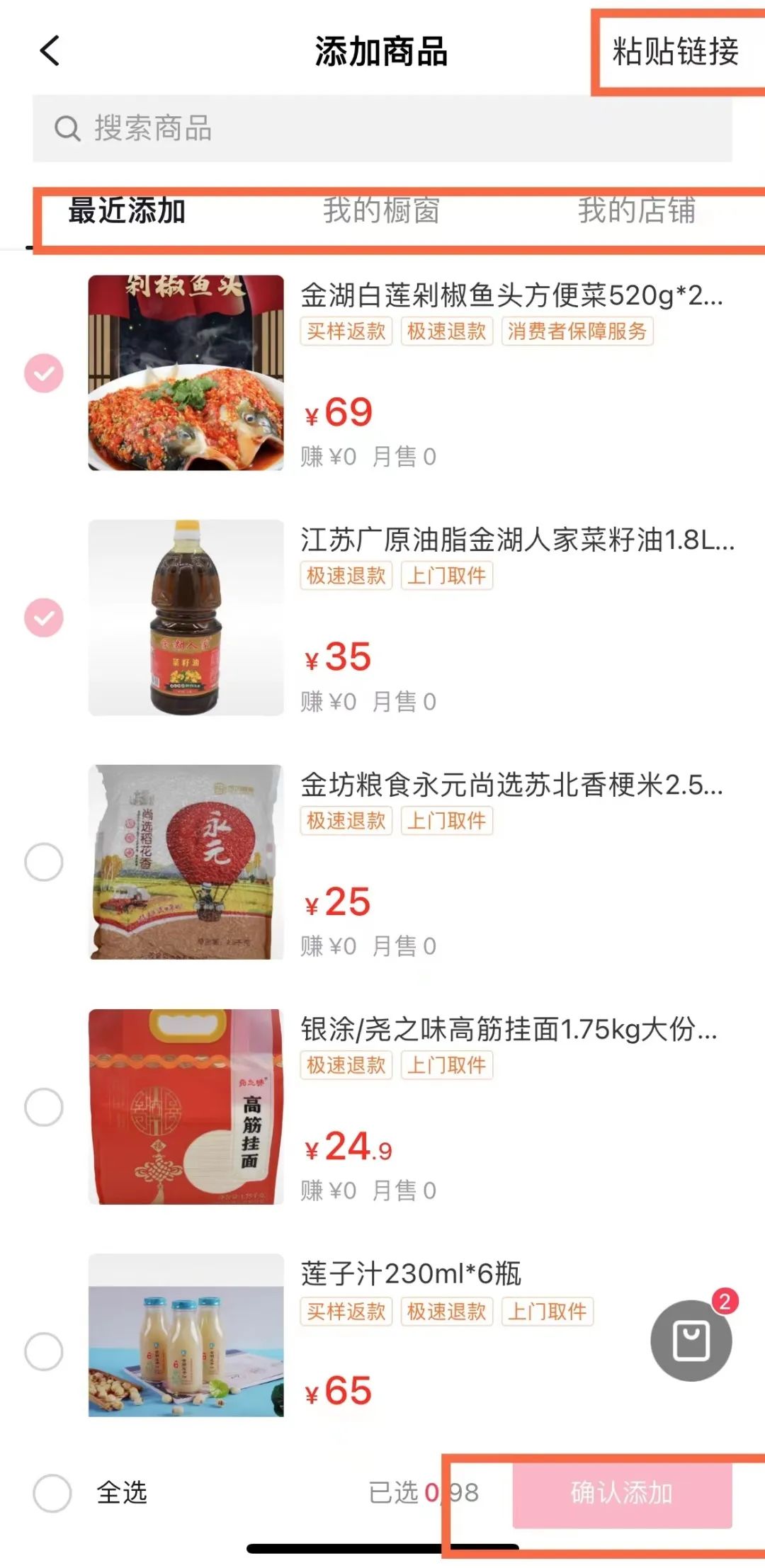Viewport: 765px width, 1568px height.
Task: Switch to the 我的店铺 tab
Action: point(636,211)
